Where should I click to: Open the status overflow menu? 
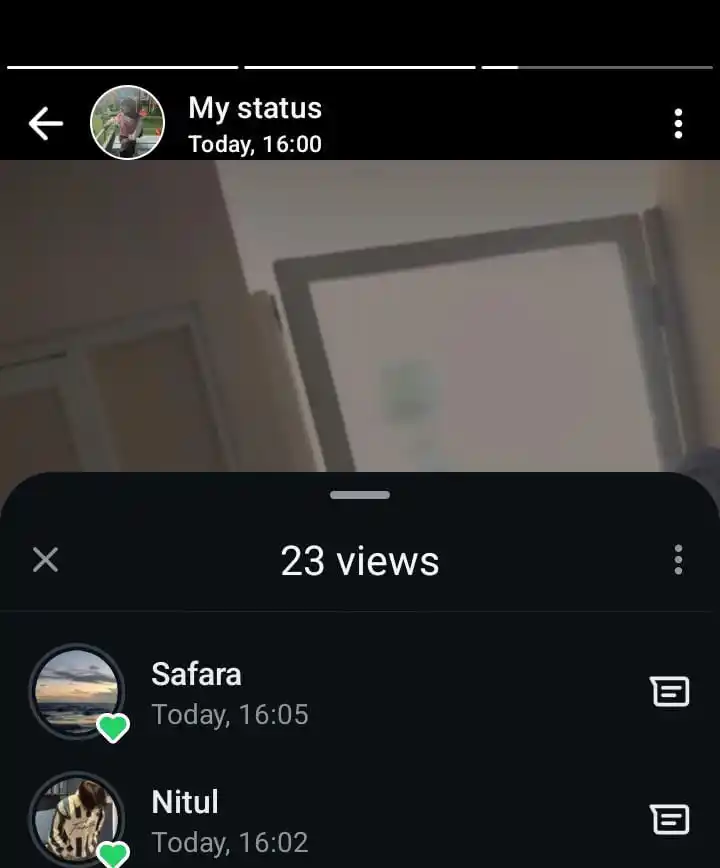(x=678, y=124)
